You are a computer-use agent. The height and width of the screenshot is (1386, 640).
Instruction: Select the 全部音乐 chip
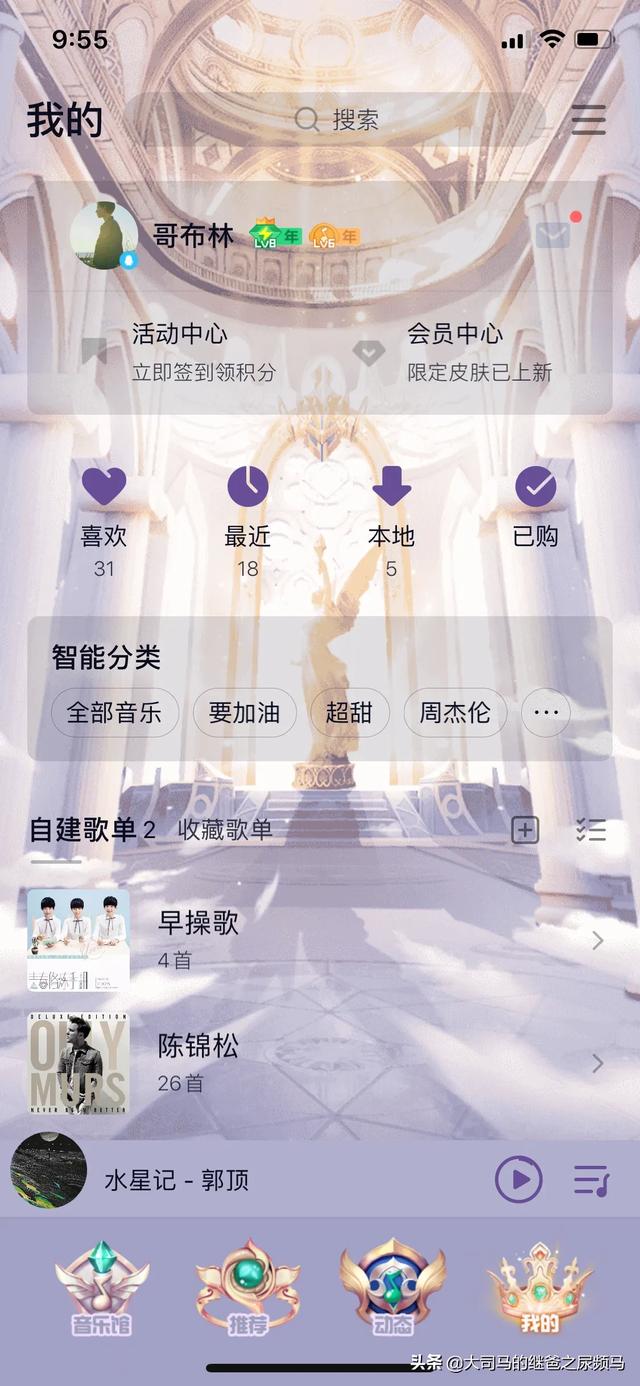(x=114, y=713)
